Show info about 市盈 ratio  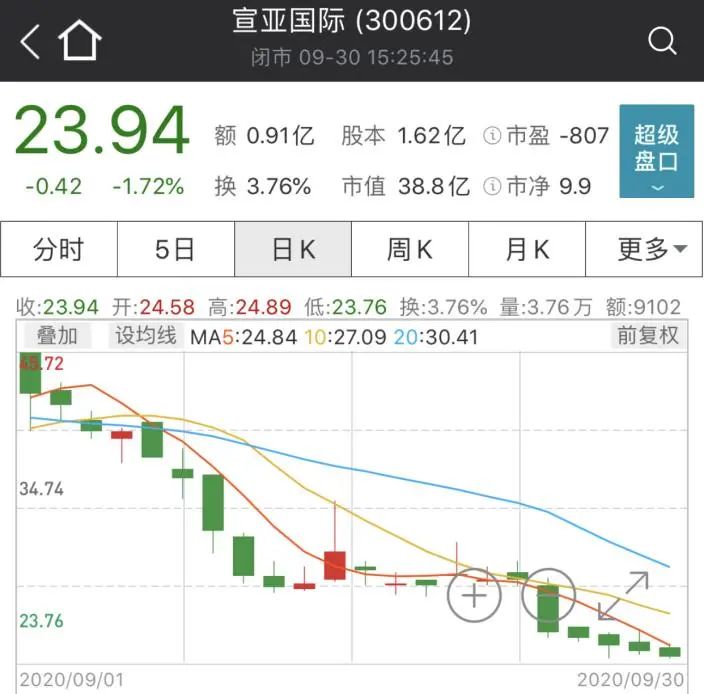[492, 136]
